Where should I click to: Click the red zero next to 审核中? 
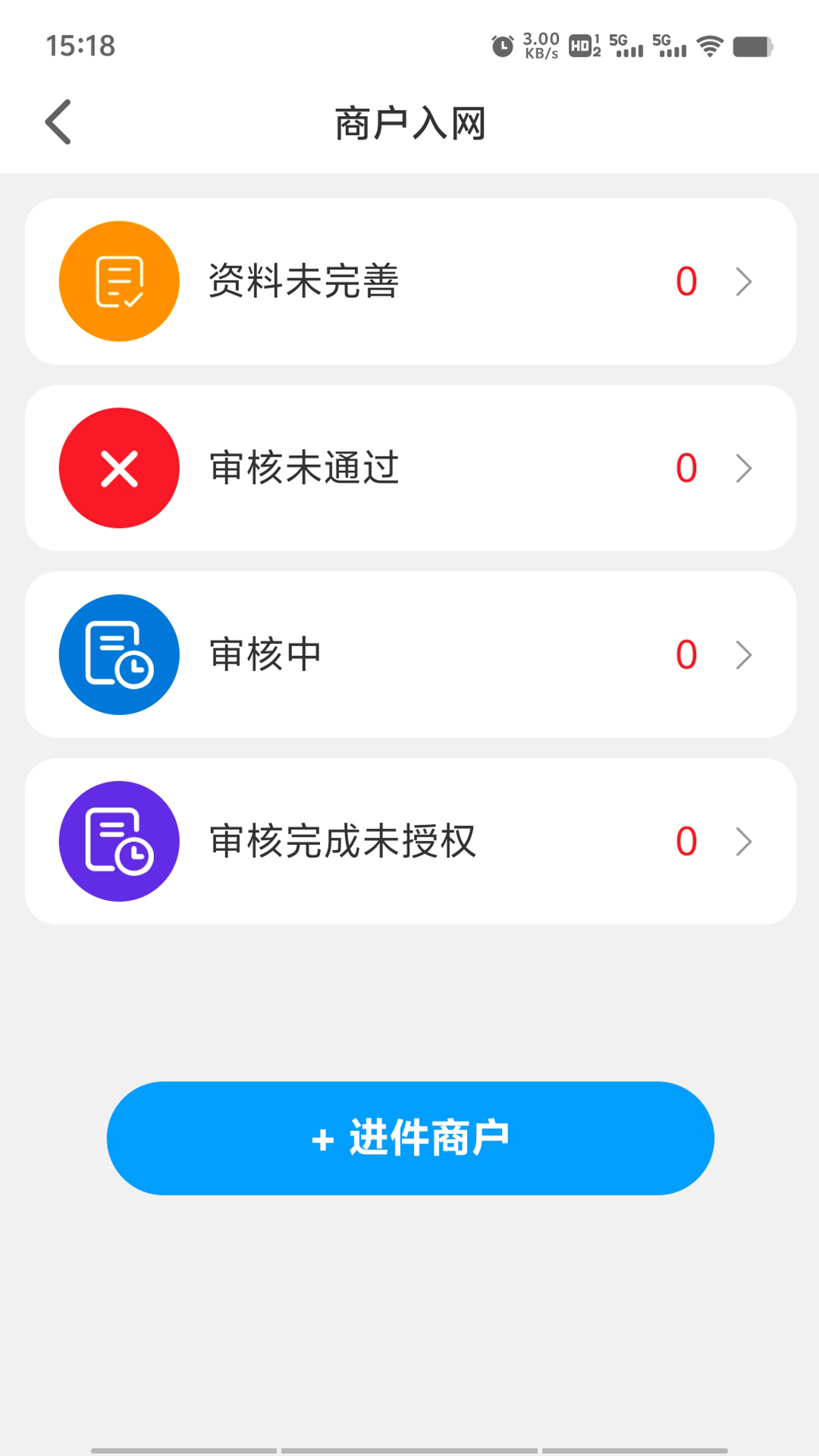click(x=685, y=654)
